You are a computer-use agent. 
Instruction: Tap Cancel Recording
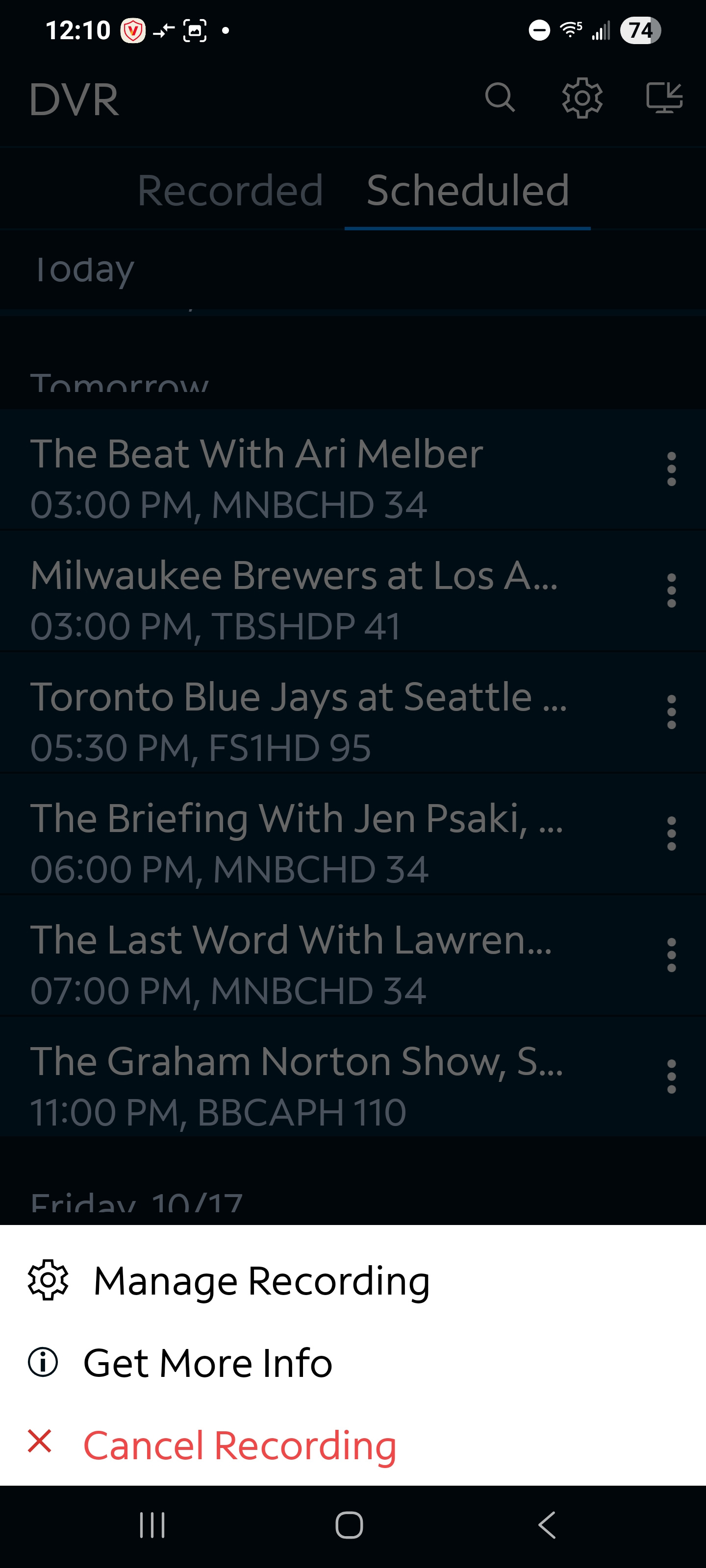coord(239,1445)
